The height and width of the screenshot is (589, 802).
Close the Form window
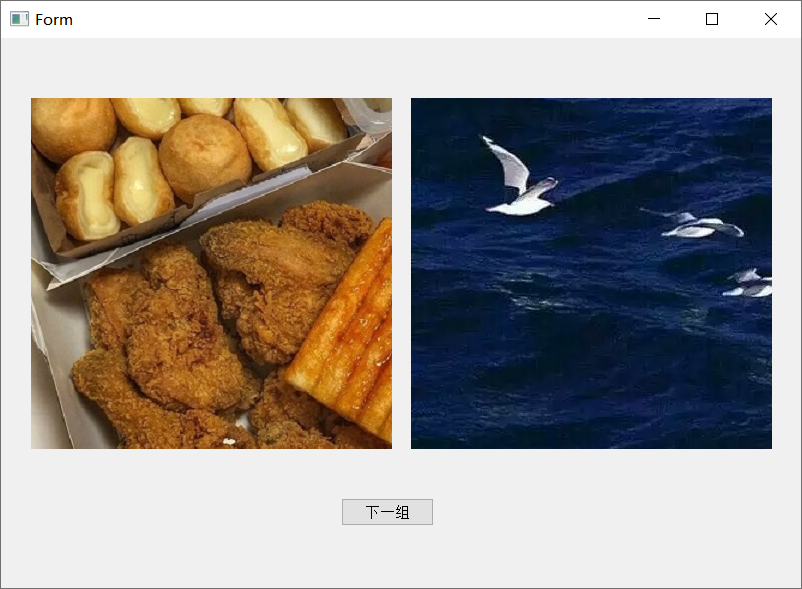coord(770,19)
